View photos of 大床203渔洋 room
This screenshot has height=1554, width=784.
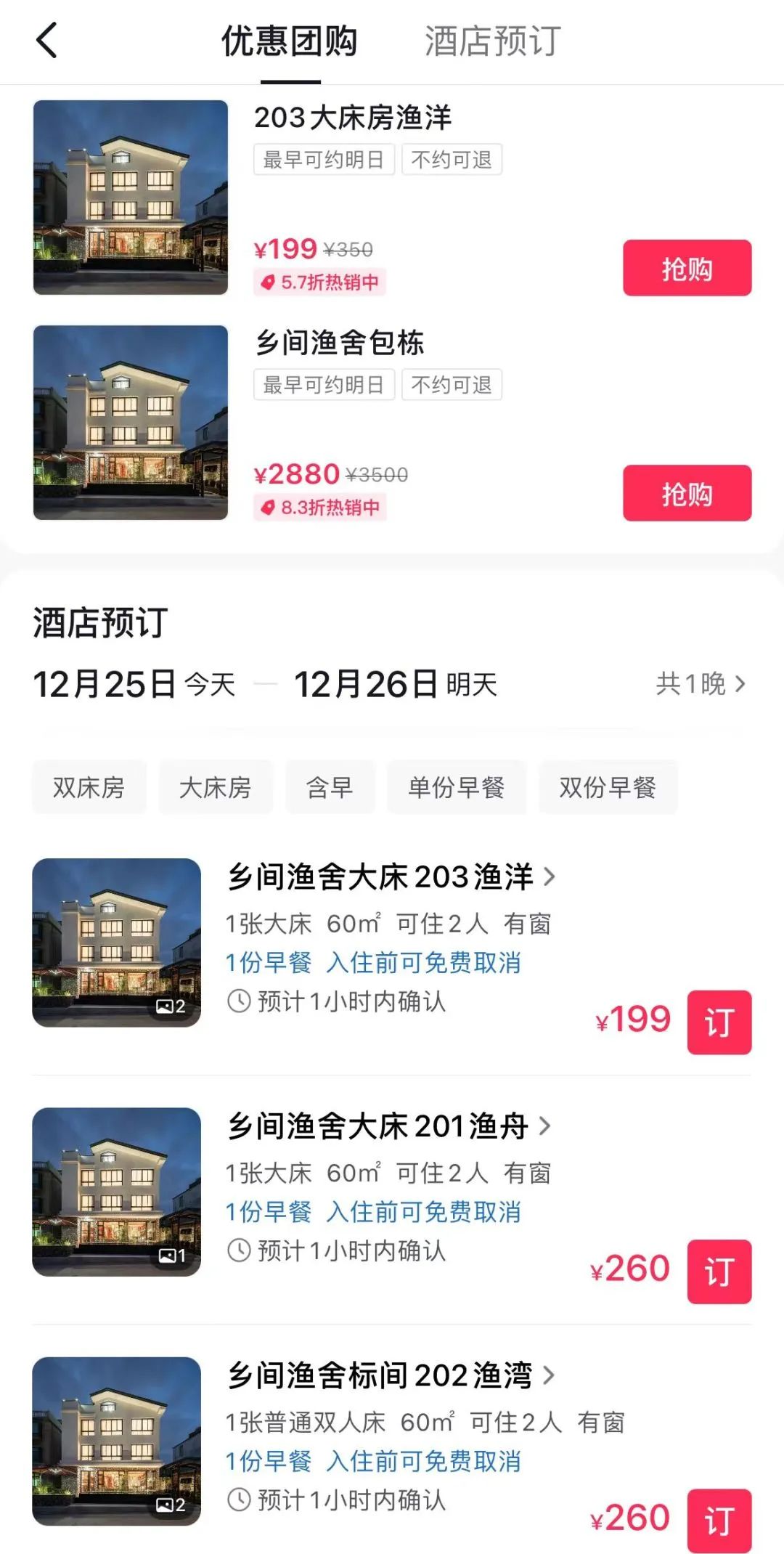[116, 943]
